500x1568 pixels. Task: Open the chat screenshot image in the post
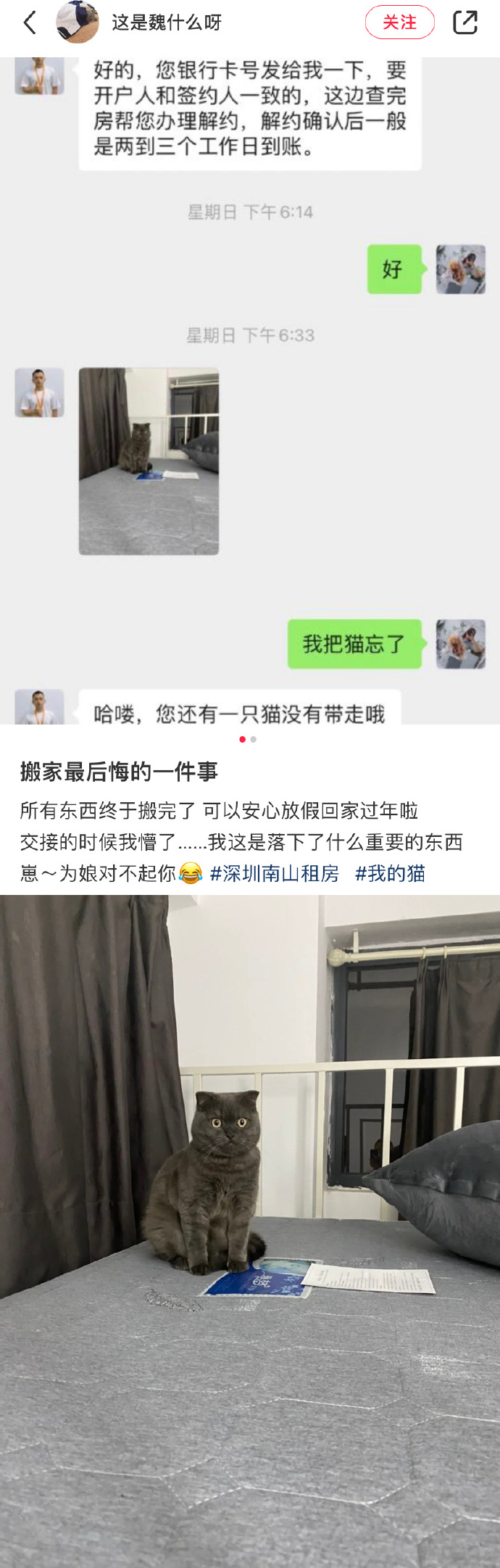[x=250, y=392]
